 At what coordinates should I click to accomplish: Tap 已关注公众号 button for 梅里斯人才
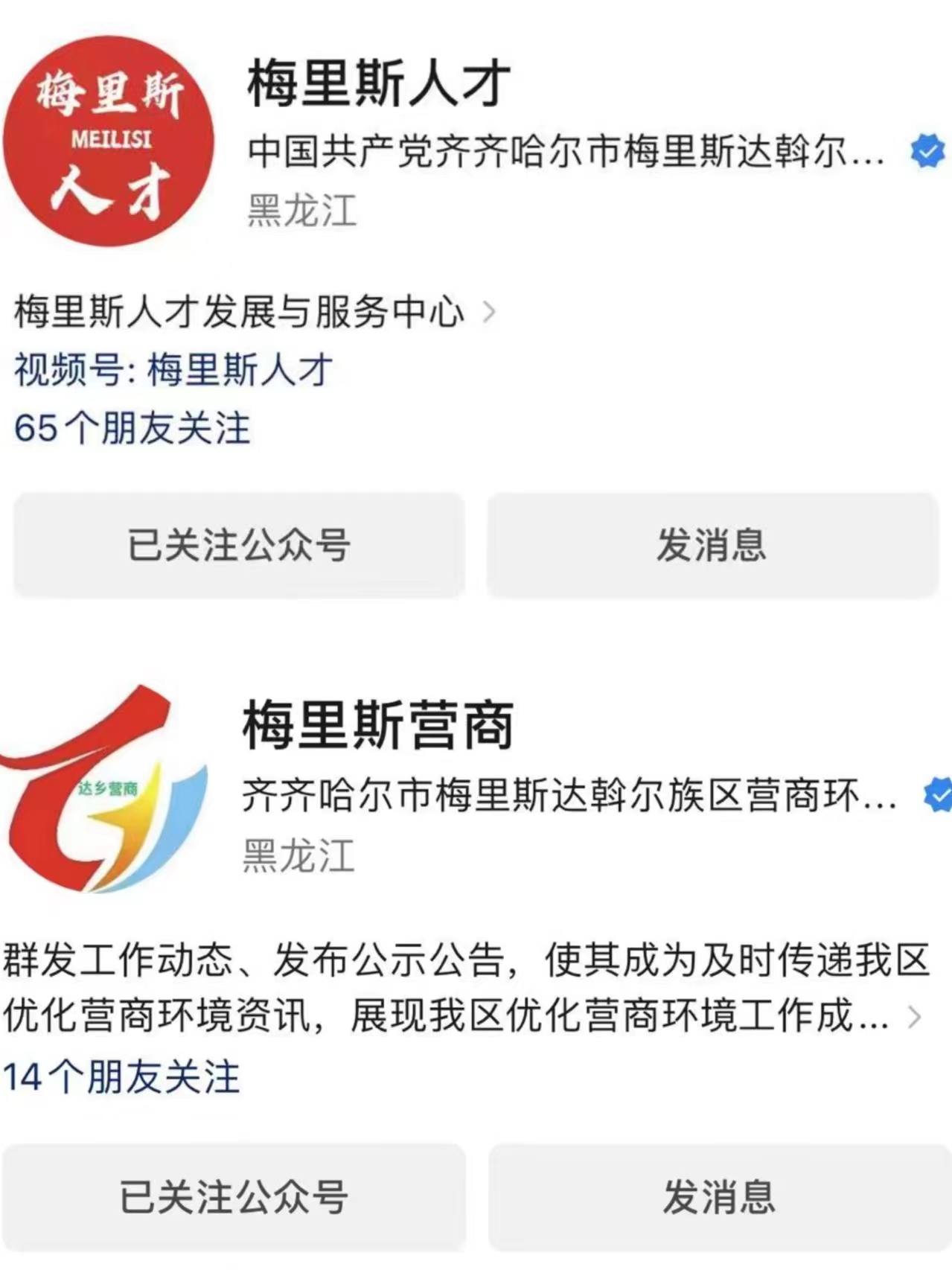click(x=239, y=545)
